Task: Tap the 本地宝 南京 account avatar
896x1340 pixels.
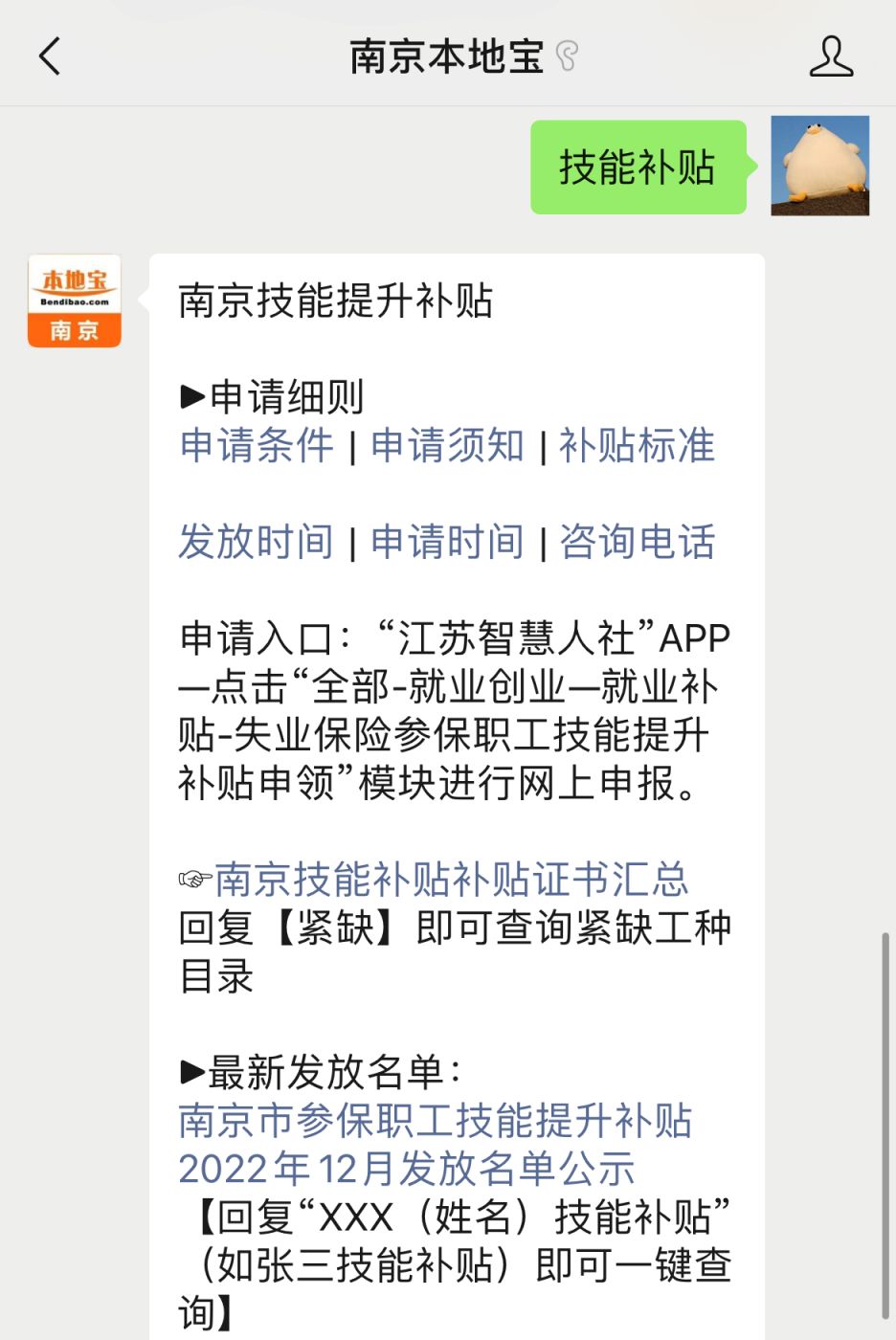Action: [75, 301]
